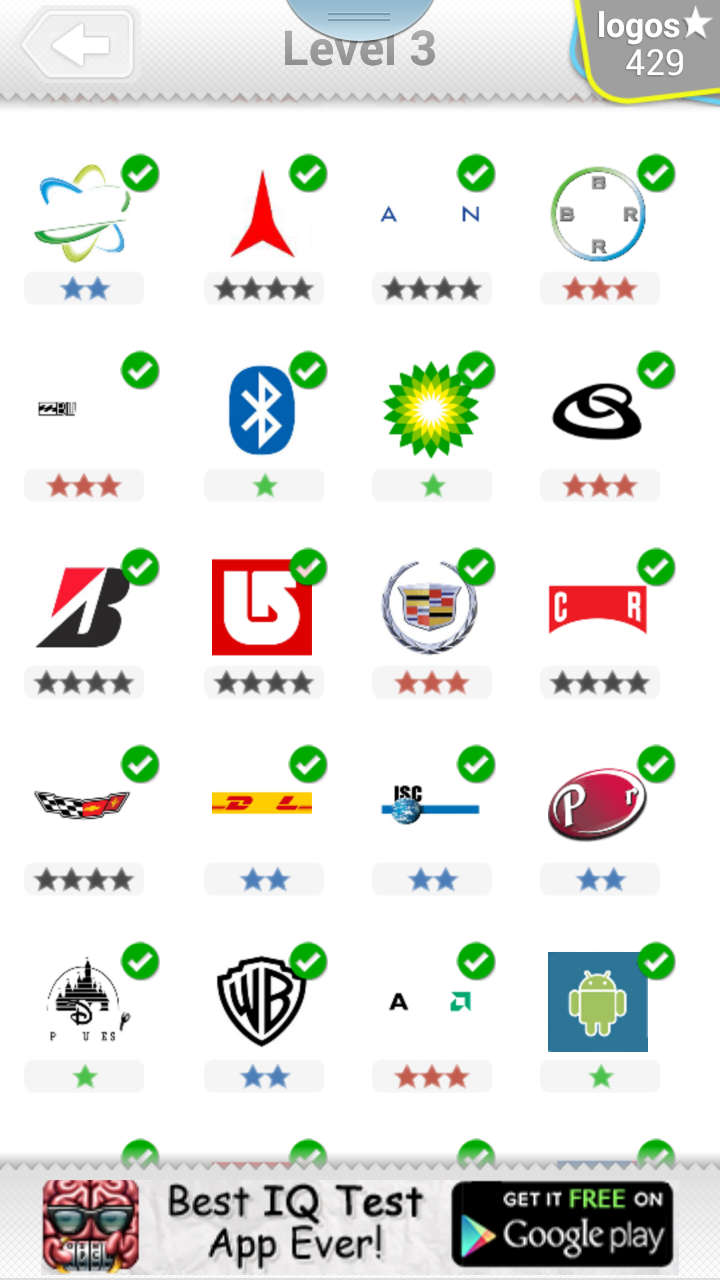Tap the checkmark on the Cadillac tile
The height and width of the screenshot is (1280, 720).
pyautogui.click(x=476, y=567)
